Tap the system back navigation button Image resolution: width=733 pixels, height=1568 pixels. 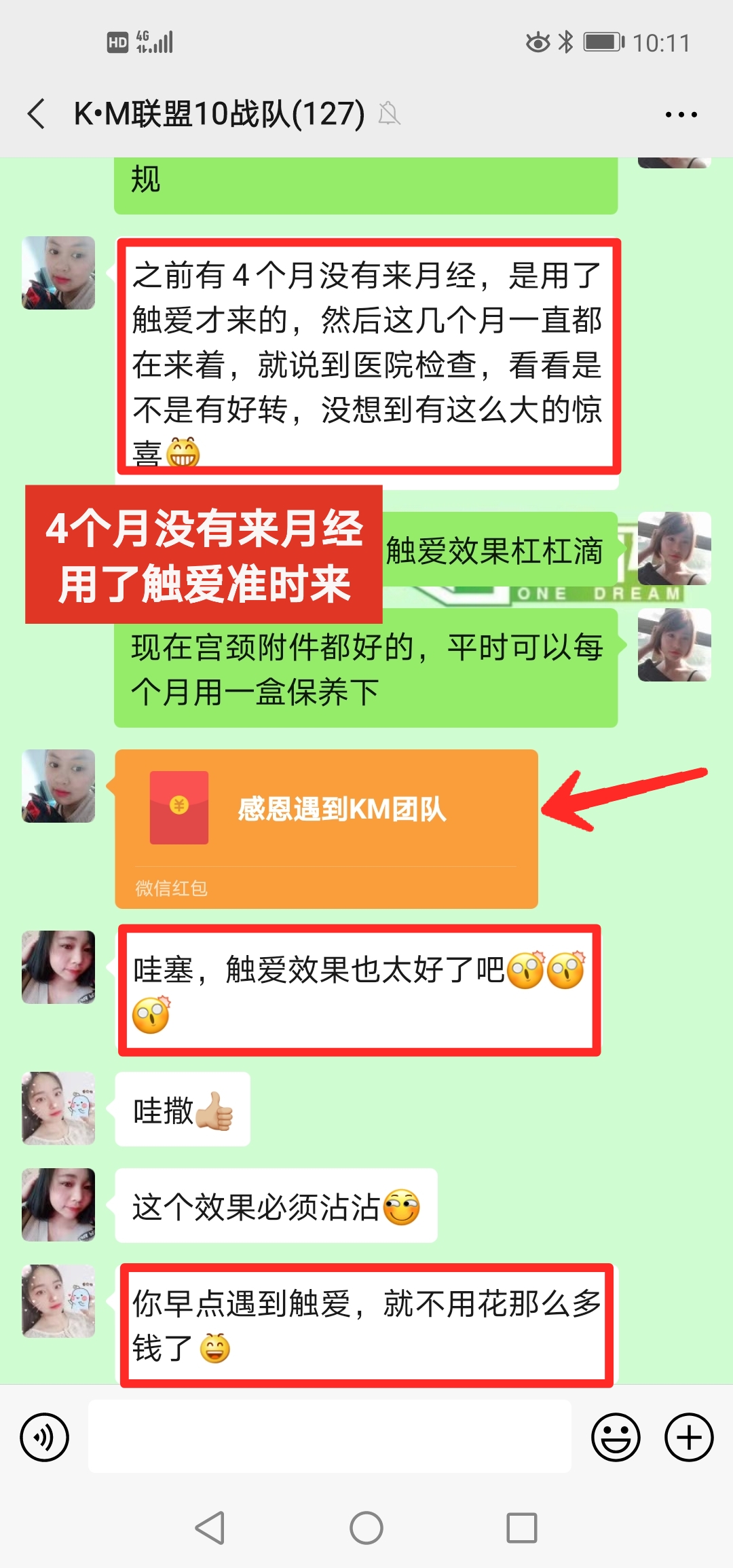(210, 1529)
